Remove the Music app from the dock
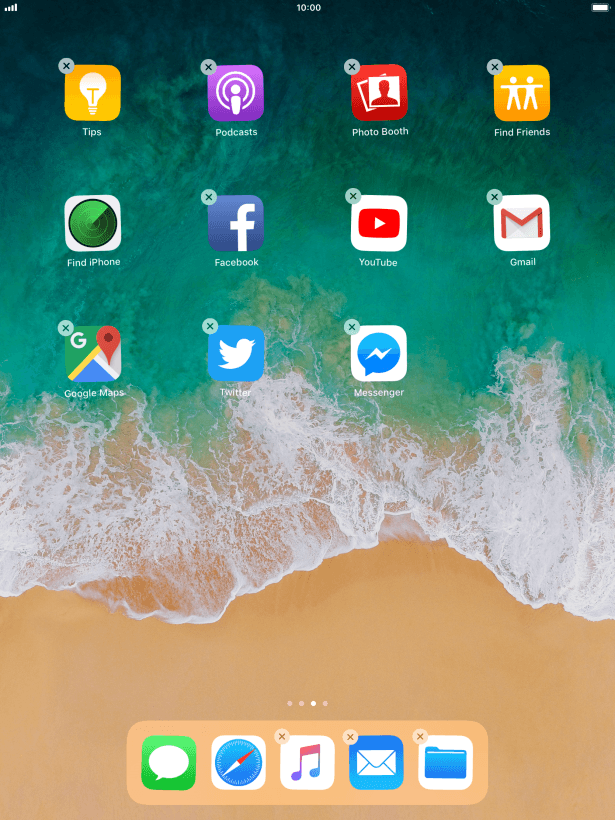615x820 pixels. pos(282,737)
